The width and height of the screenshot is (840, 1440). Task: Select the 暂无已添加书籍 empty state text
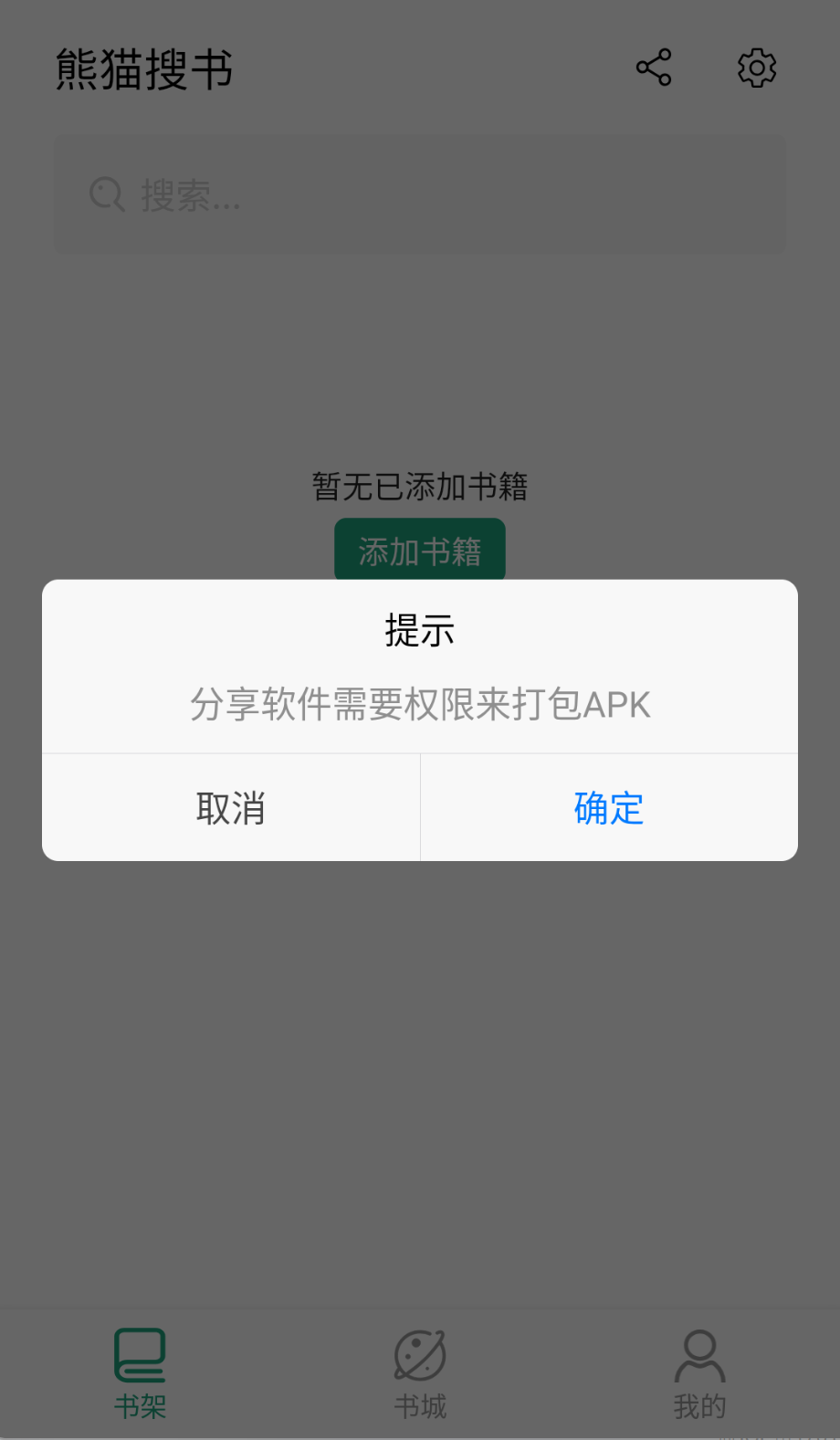coord(420,487)
